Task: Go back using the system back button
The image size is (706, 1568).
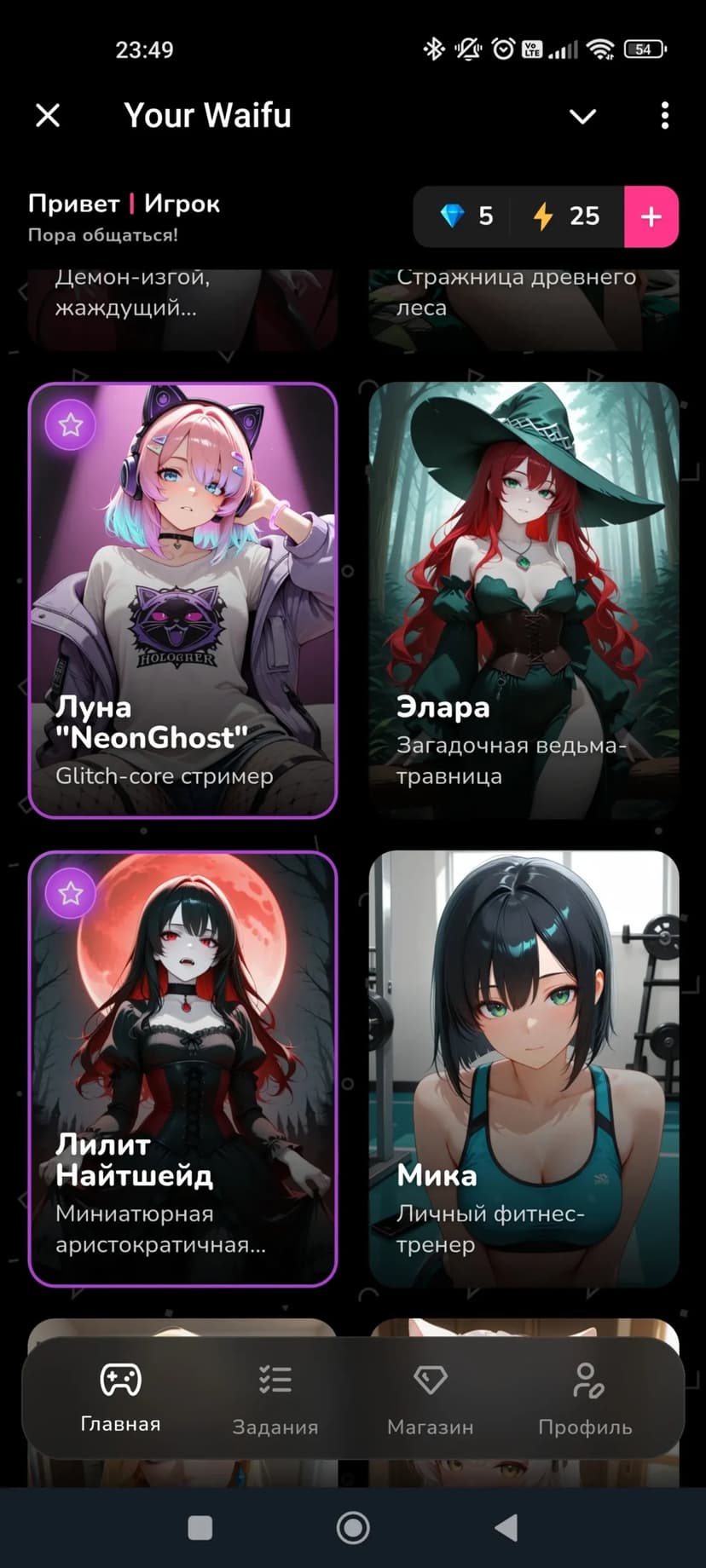Action: (x=506, y=1528)
